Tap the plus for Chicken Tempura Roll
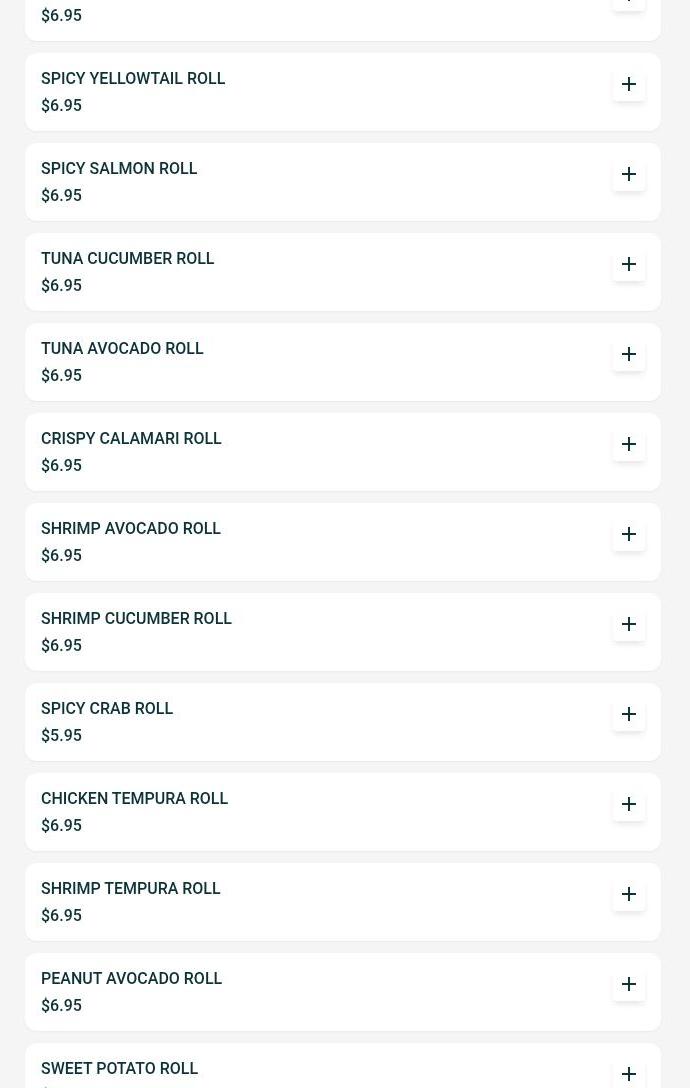Image resolution: width=690 pixels, height=1088 pixels. pos(629,804)
